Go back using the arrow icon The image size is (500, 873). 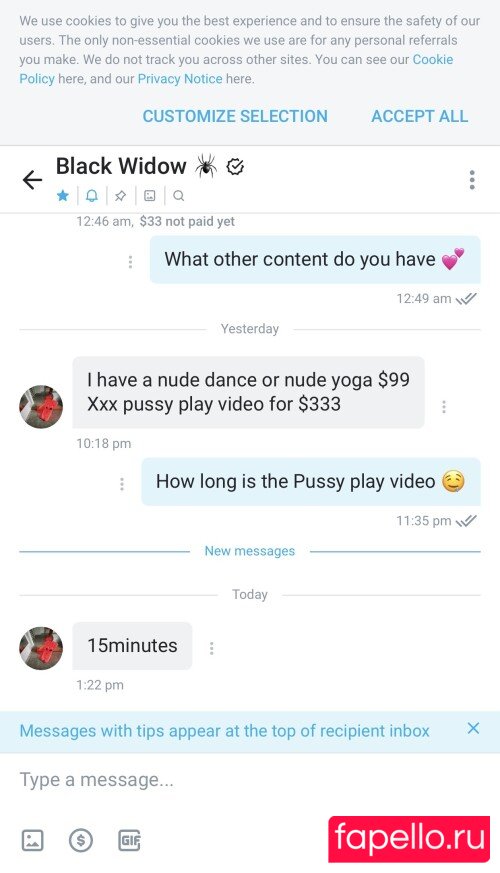pyautogui.click(x=32, y=180)
